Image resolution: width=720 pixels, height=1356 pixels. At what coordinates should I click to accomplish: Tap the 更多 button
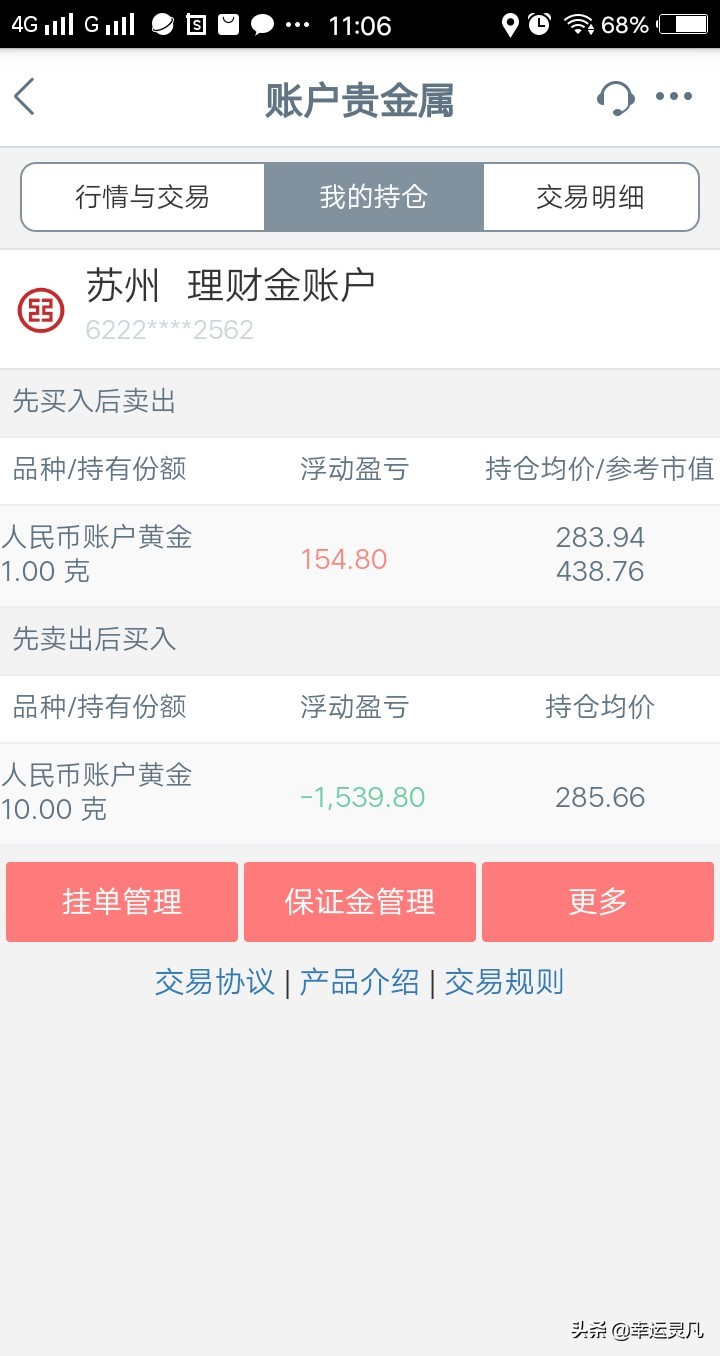pyautogui.click(x=598, y=901)
